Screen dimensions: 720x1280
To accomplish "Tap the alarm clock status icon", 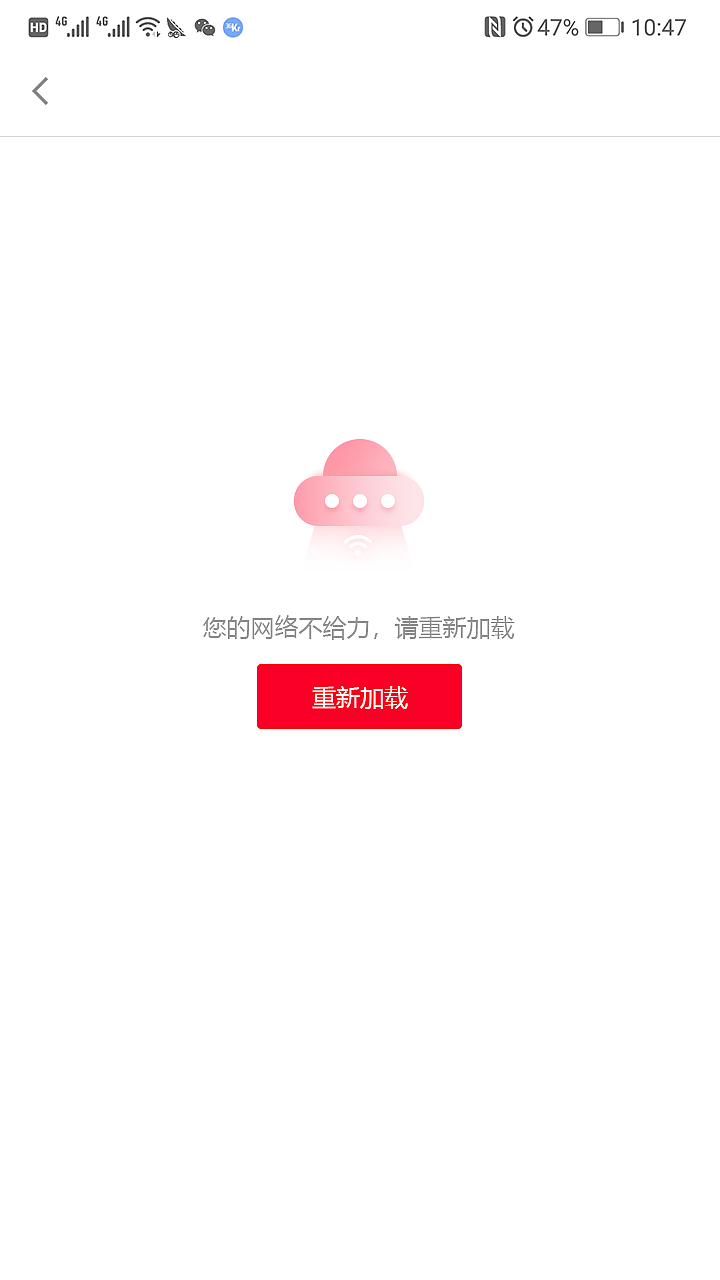I will pos(523,25).
